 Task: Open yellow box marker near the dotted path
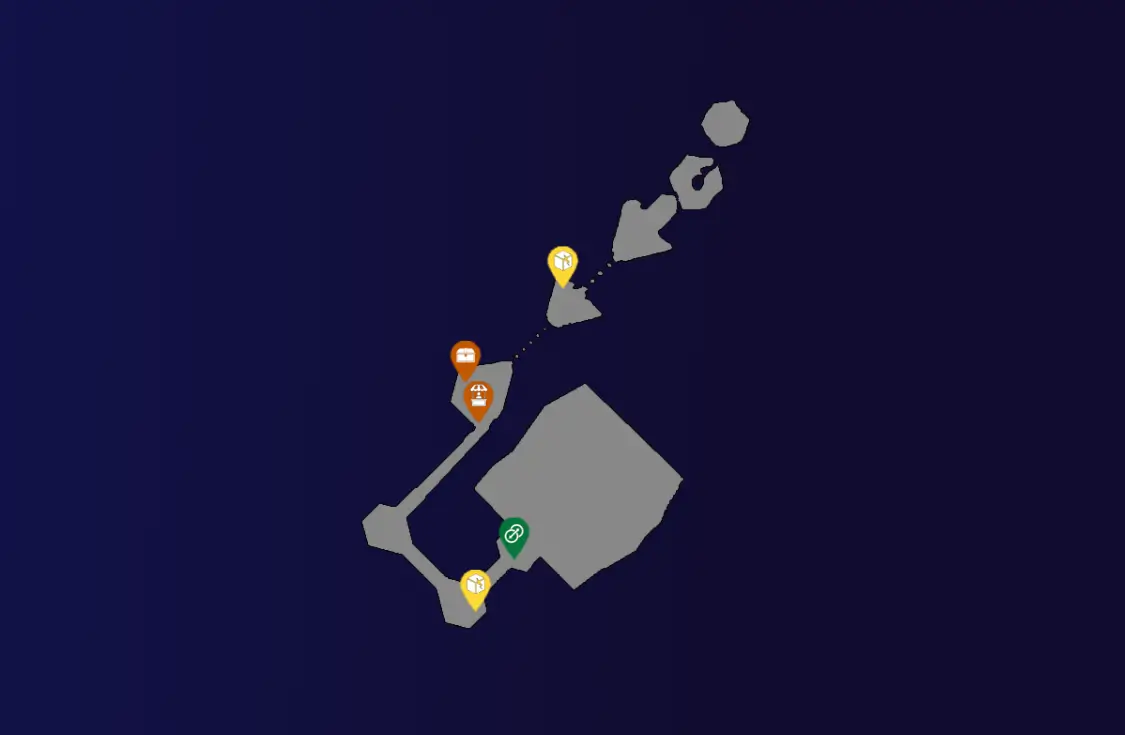(563, 263)
